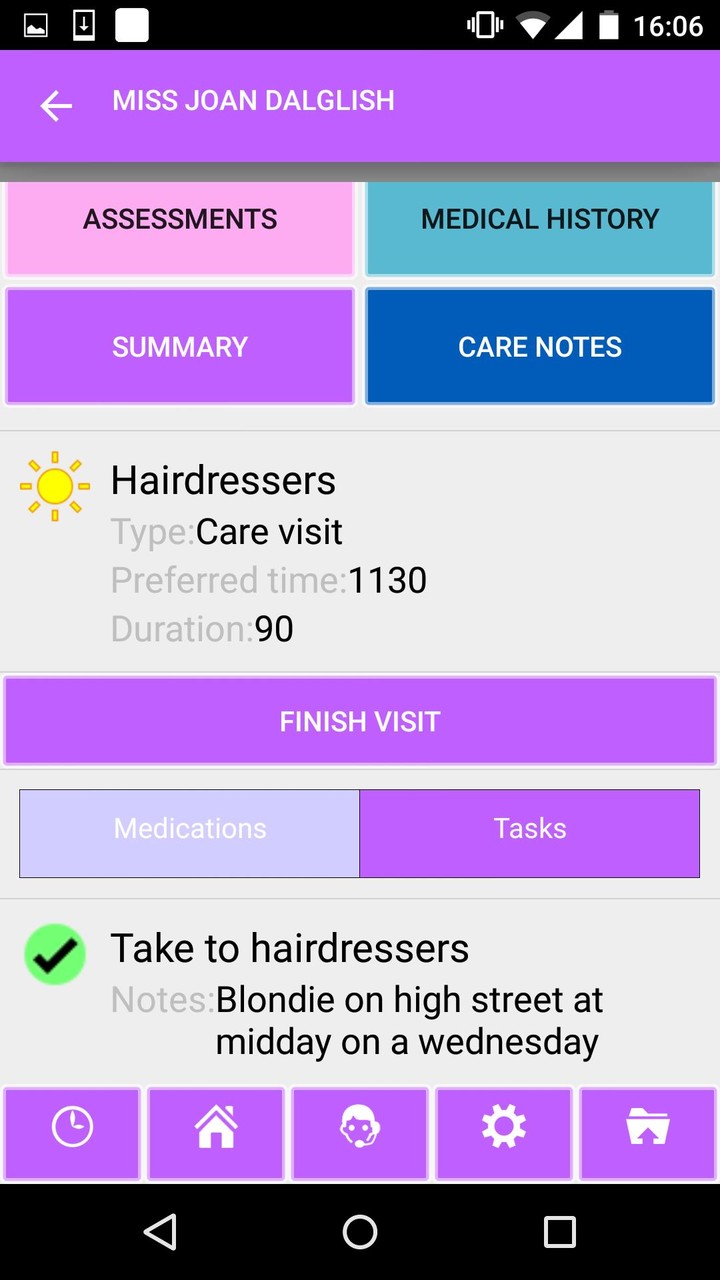Select the home icon in bottom bar
This screenshot has height=1280, width=720.
215,1133
